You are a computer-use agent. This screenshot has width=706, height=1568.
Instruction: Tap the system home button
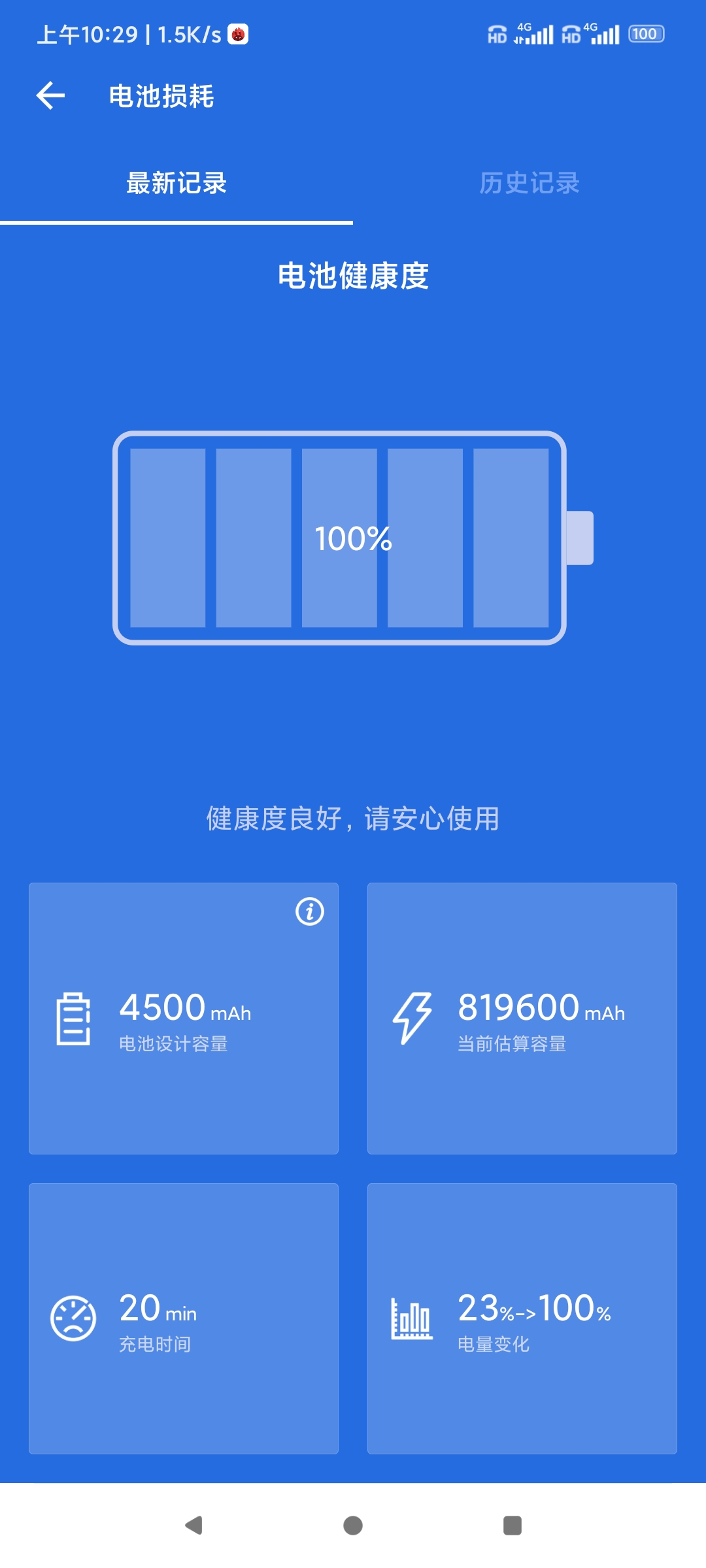pos(353,1526)
